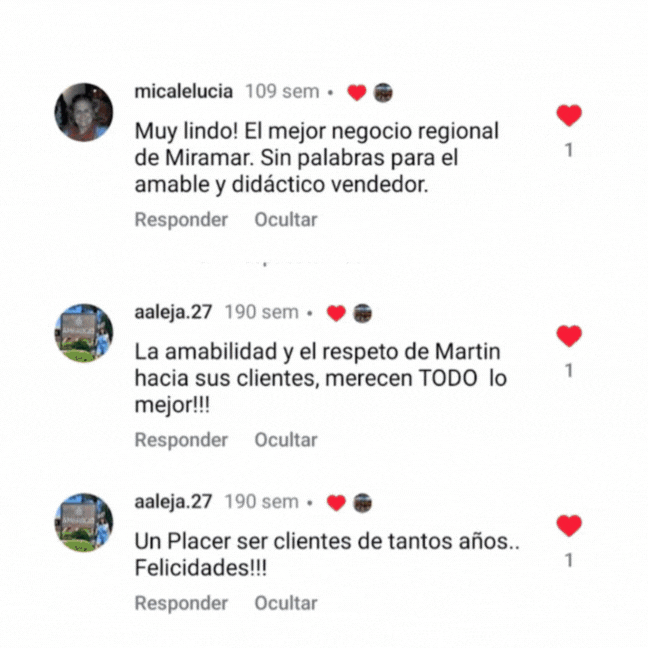648x648 pixels.
Task: Open aaleja.27 avatar beside the 'Felicidades' comment
Action: tap(84, 522)
